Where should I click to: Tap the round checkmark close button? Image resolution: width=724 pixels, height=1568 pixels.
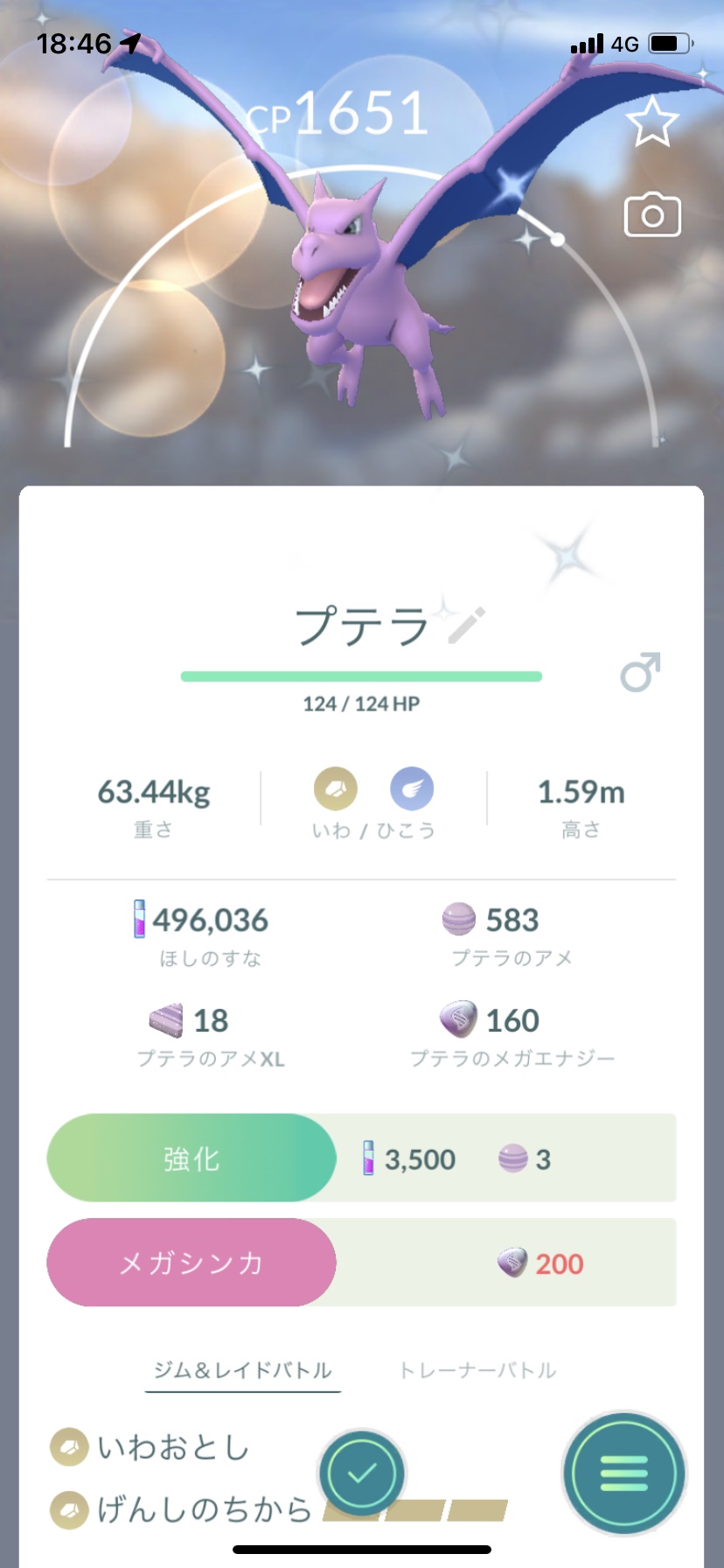coord(362,1473)
